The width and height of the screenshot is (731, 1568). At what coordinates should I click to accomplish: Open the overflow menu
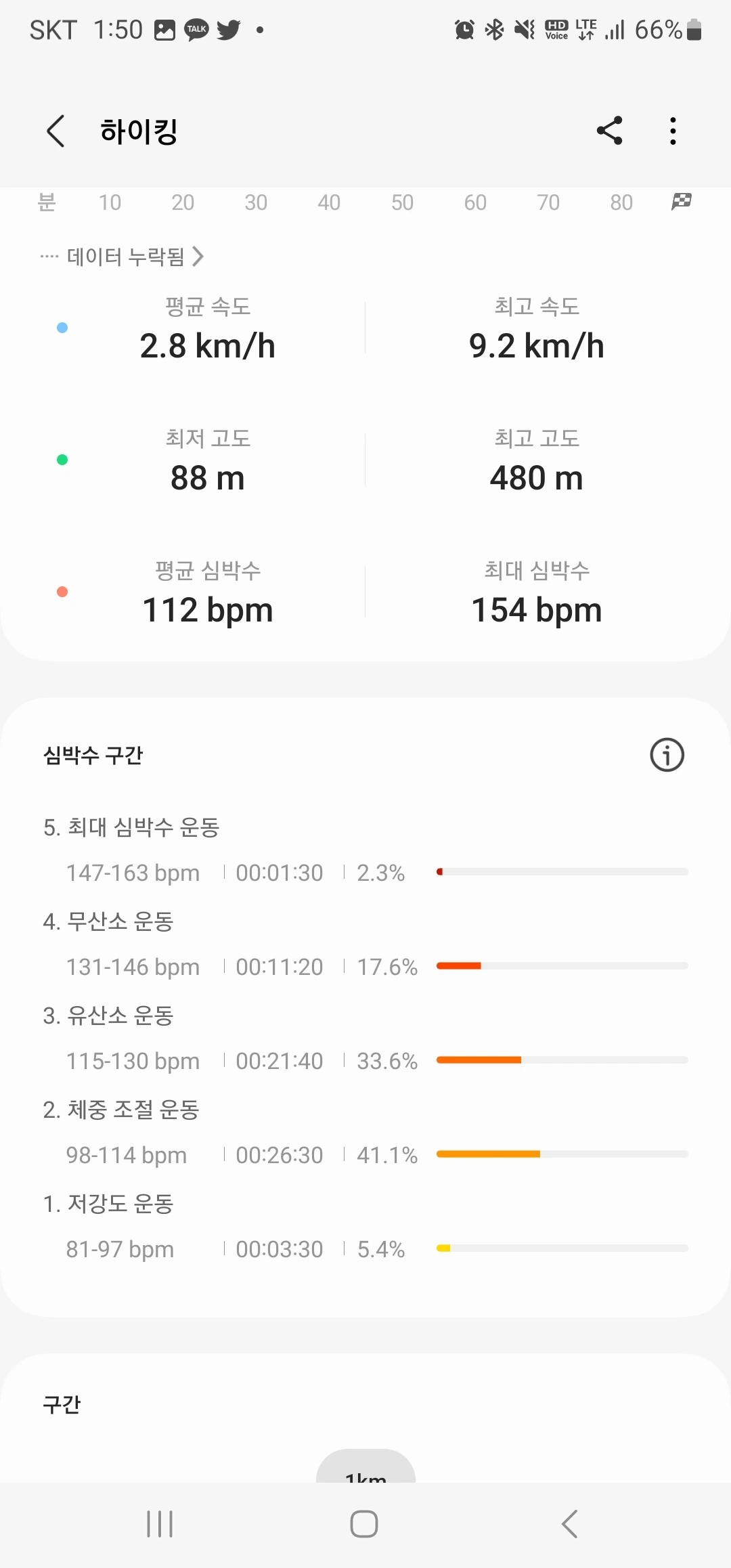(673, 131)
